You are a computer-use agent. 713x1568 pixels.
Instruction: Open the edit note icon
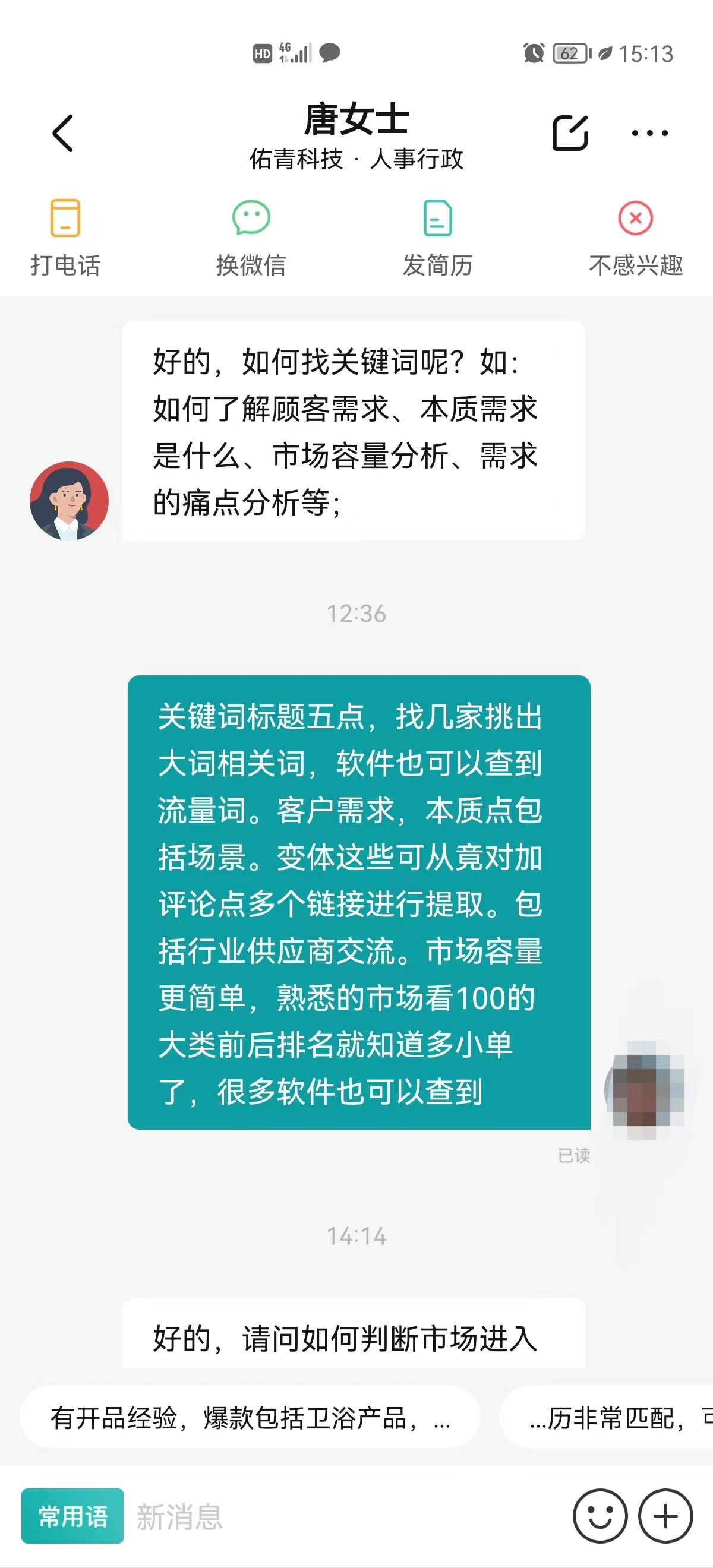570,132
